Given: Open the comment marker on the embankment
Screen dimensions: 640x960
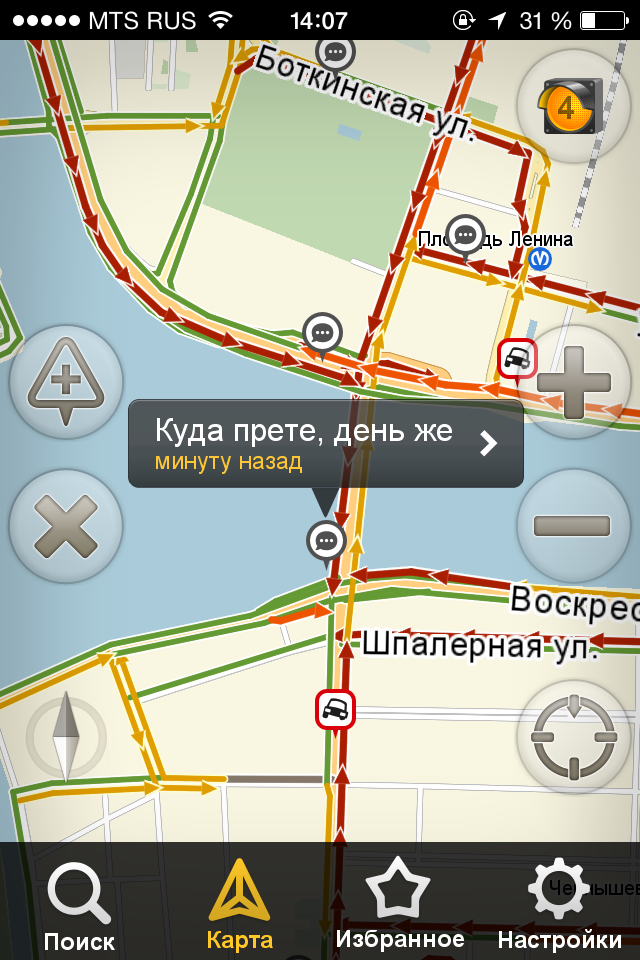Looking at the screenshot, I should coord(322,332).
